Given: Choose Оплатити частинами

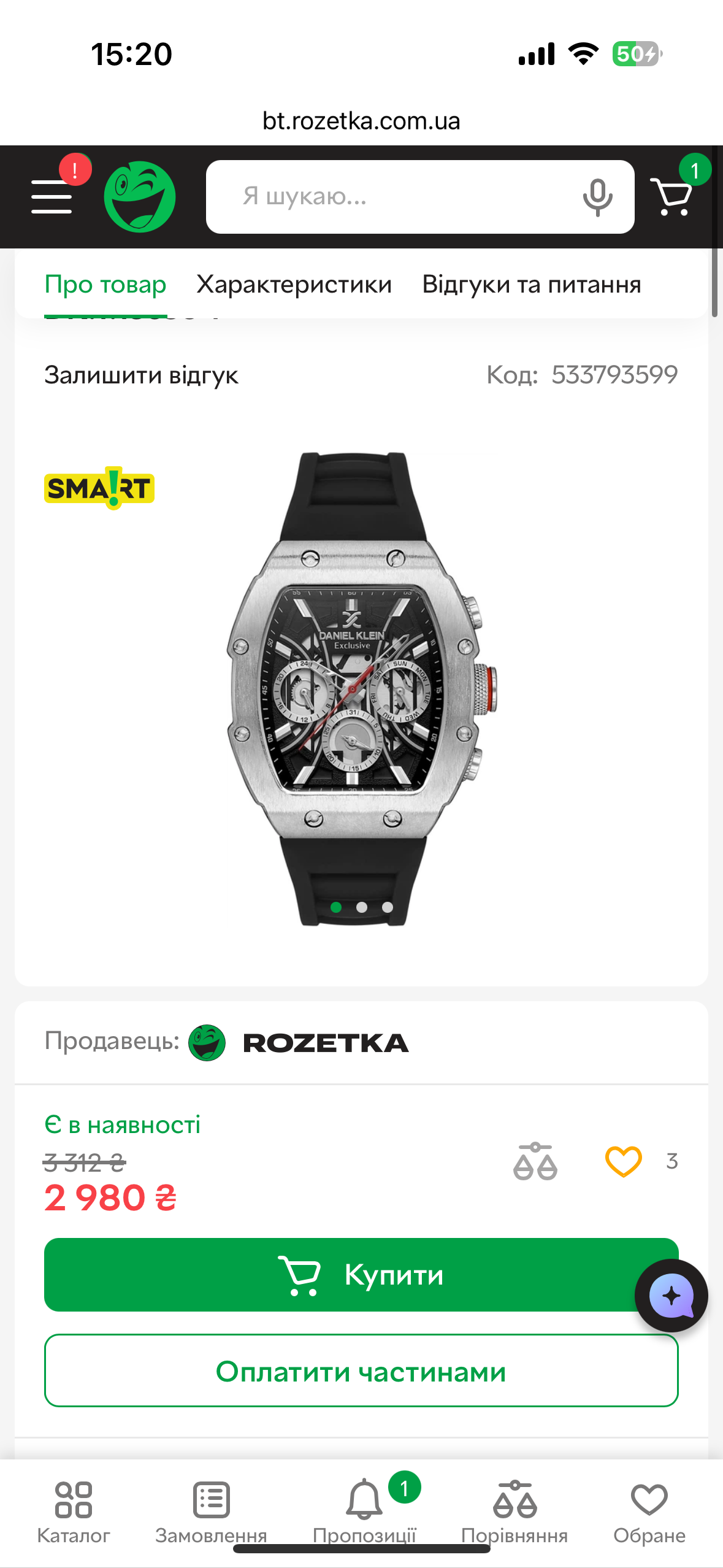Looking at the screenshot, I should (361, 1371).
